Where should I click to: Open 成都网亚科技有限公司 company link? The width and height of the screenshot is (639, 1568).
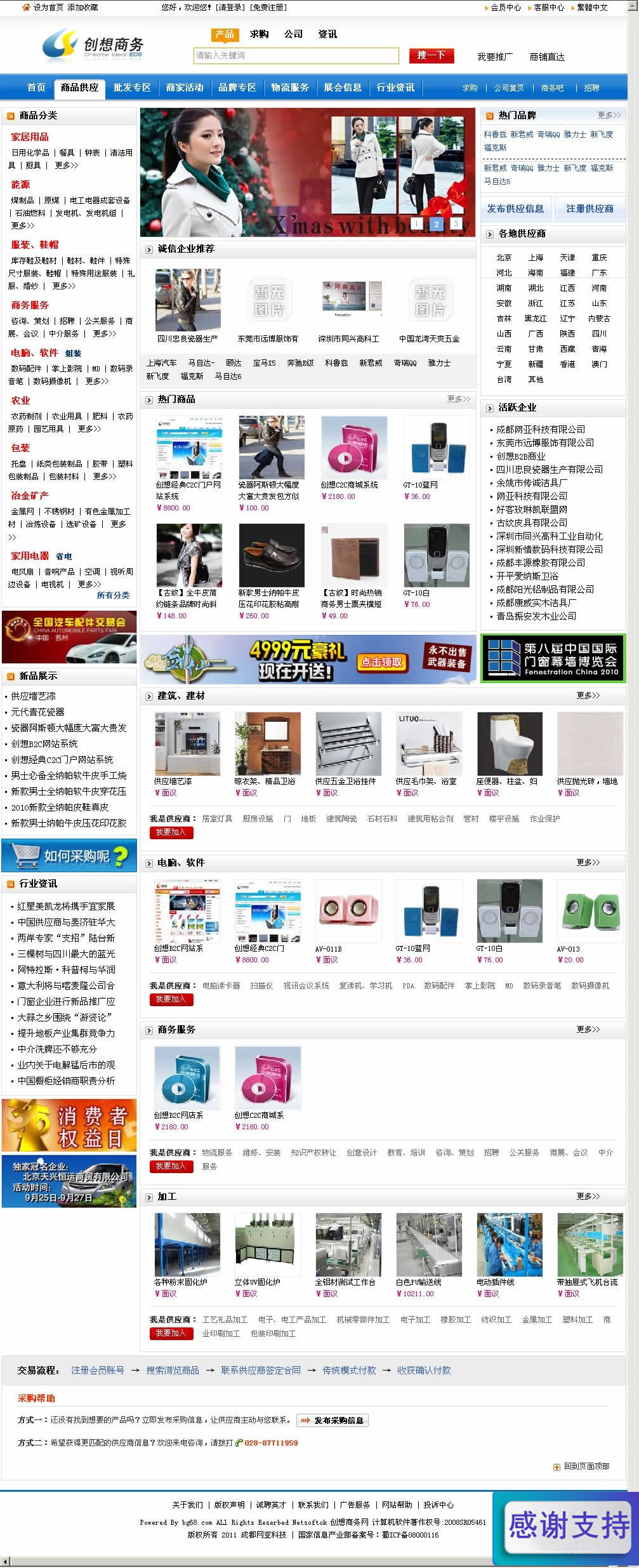[x=541, y=430]
